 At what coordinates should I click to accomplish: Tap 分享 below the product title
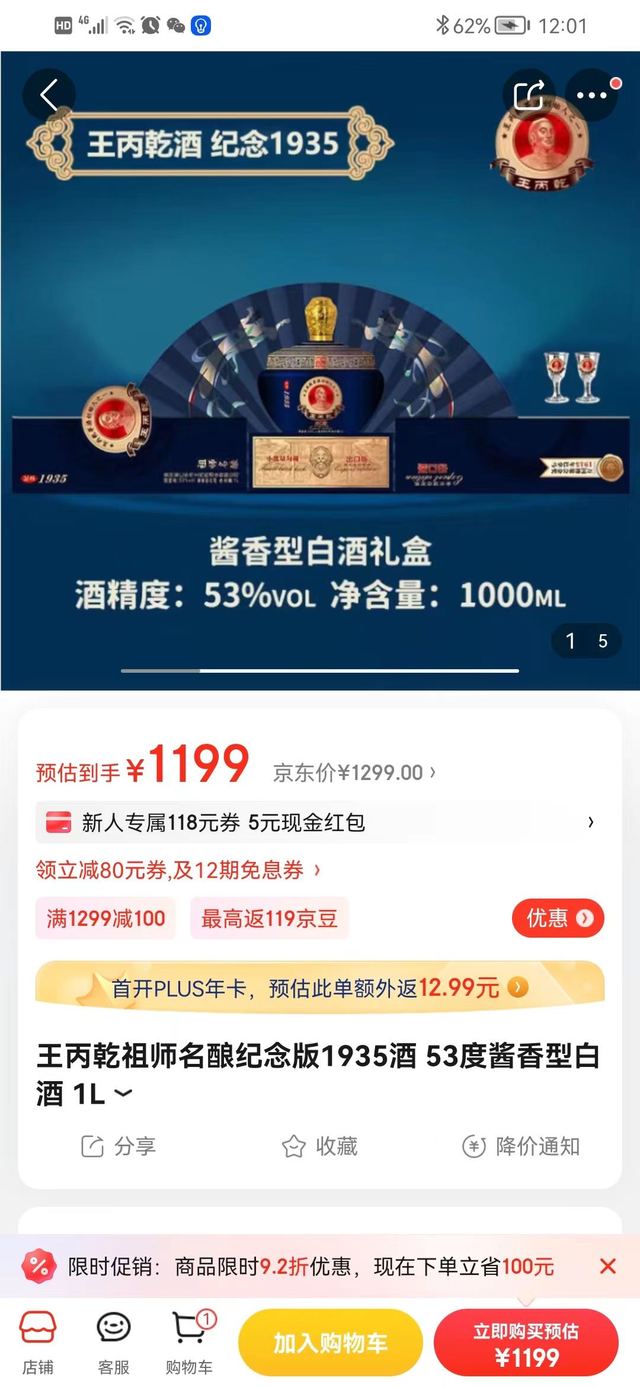(119, 1146)
